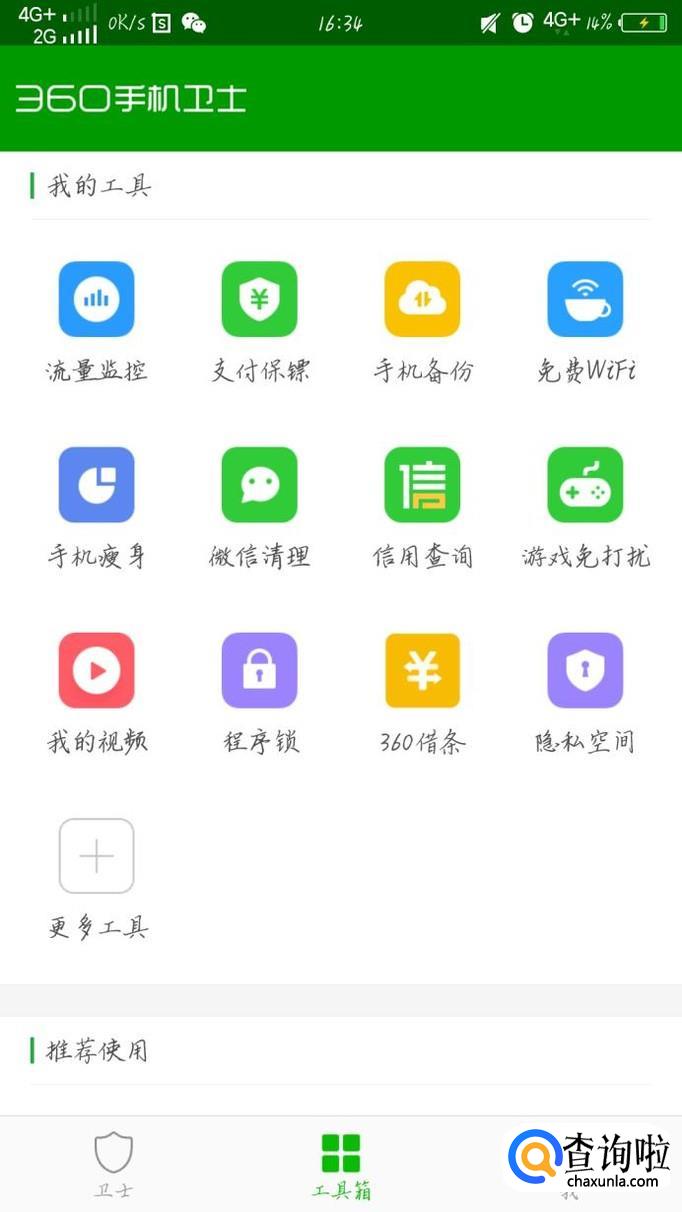Open 我的视频 my videos

coord(96,670)
